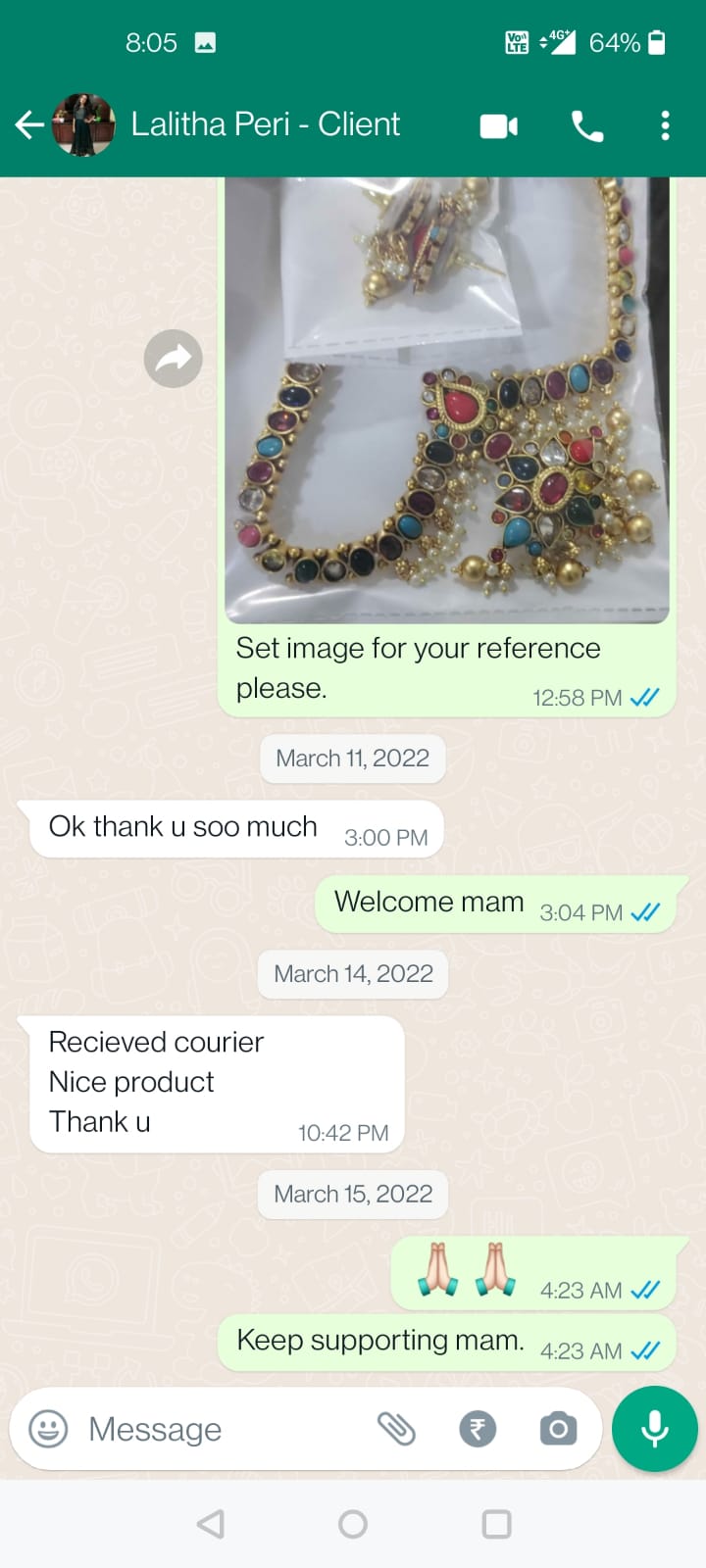Tap the system back navigation button
The width and height of the screenshot is (706, 1568).
(x=210, y=1524)
